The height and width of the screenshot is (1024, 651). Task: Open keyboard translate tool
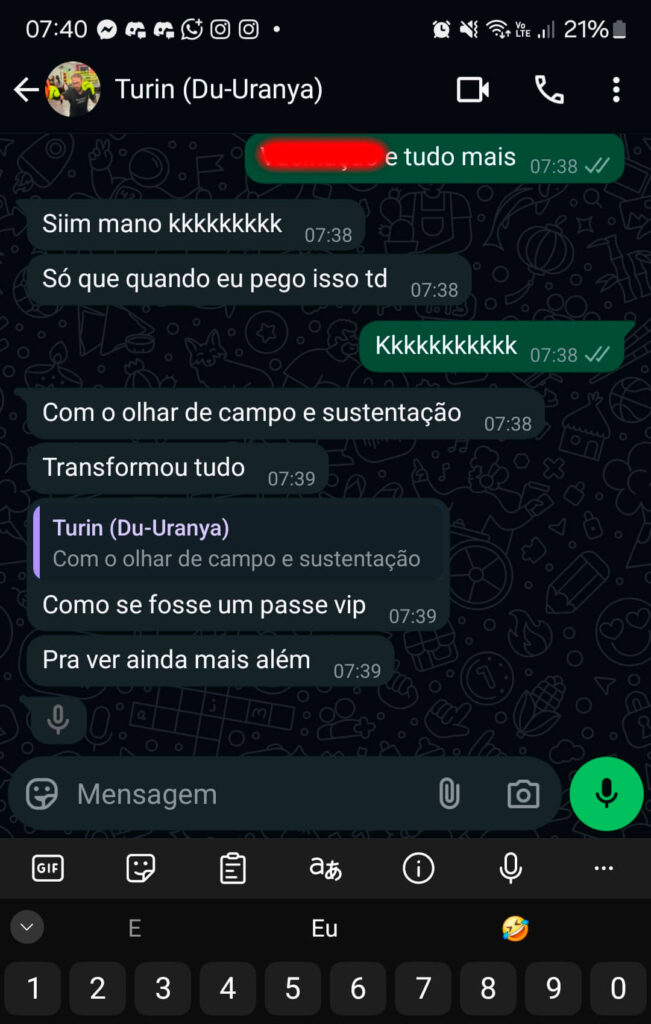click(325, 869)
